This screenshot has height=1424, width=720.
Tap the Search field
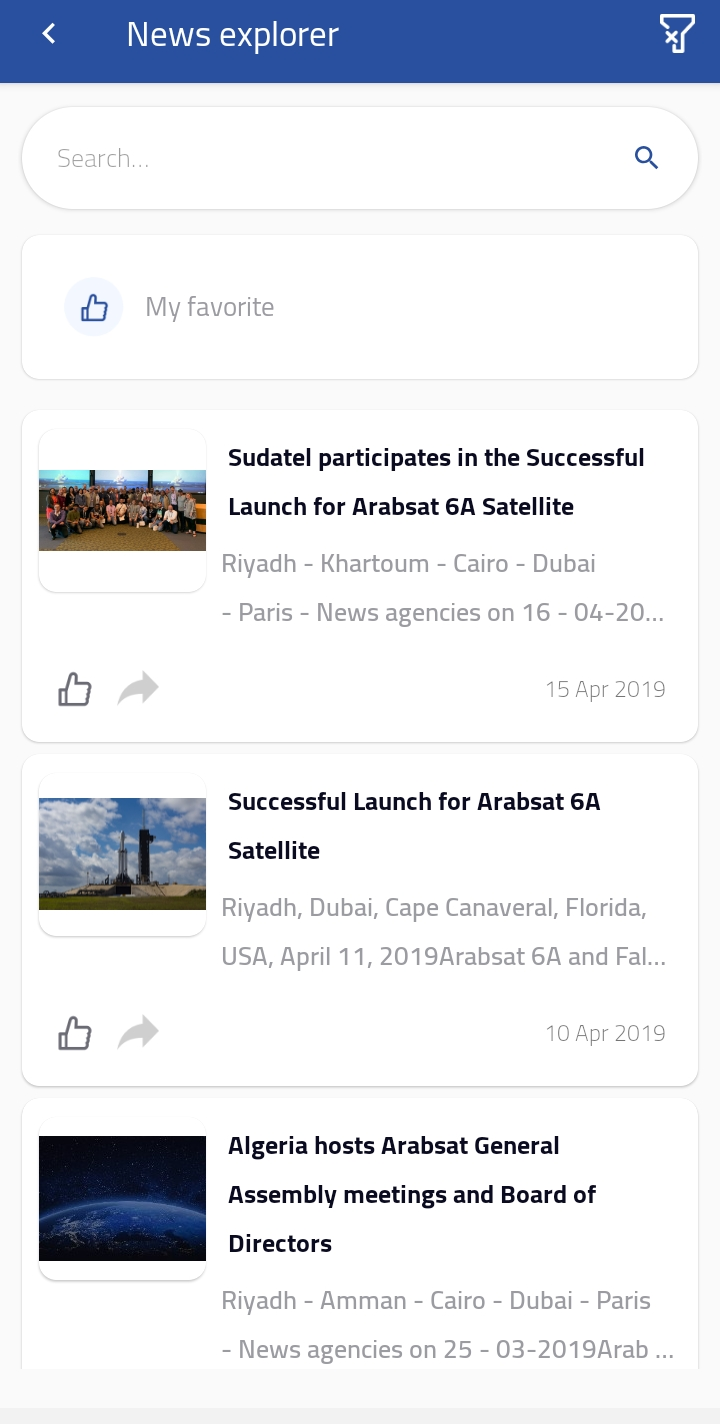[330, 158]
